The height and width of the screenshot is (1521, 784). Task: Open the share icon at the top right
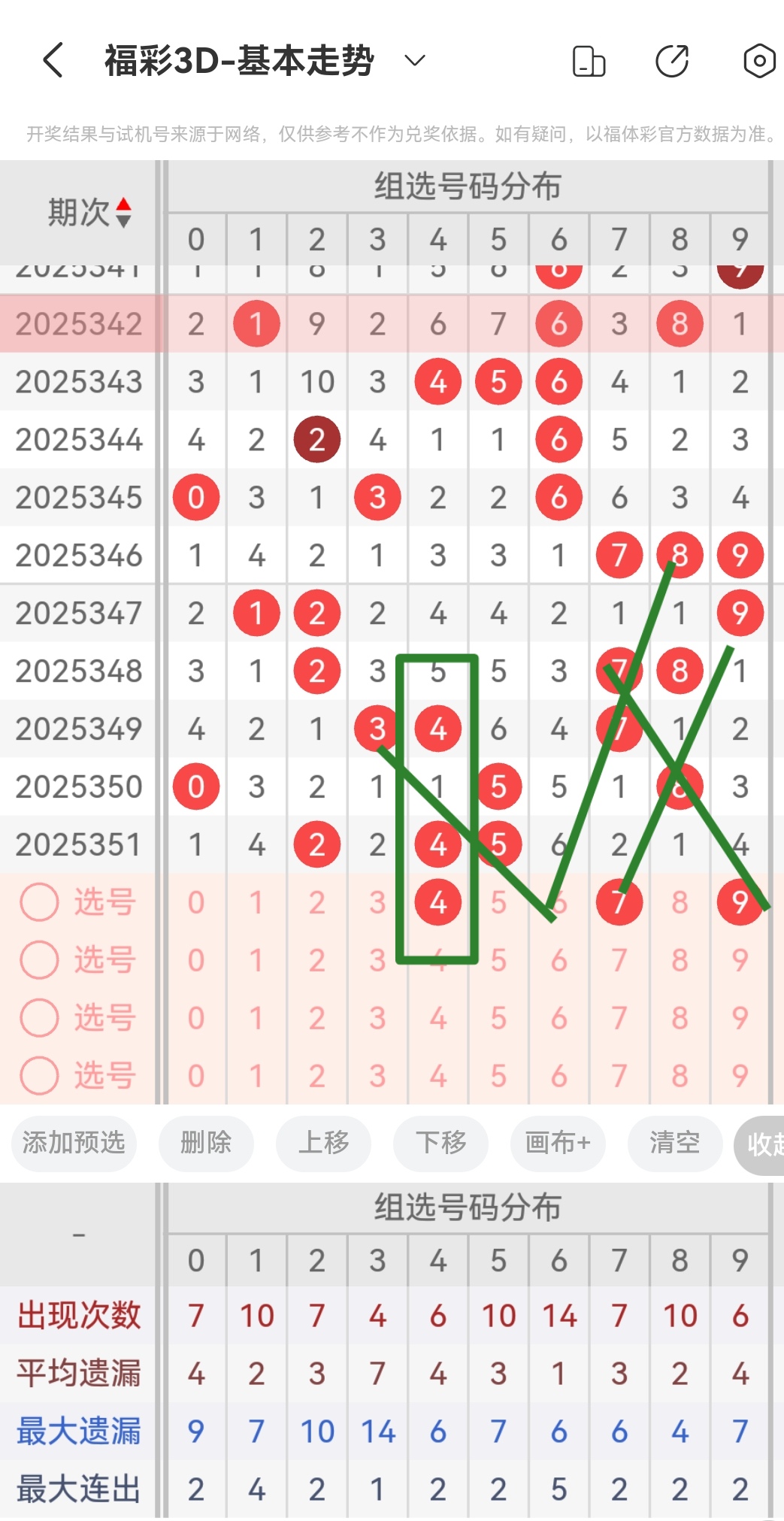[x=671, y=62]
